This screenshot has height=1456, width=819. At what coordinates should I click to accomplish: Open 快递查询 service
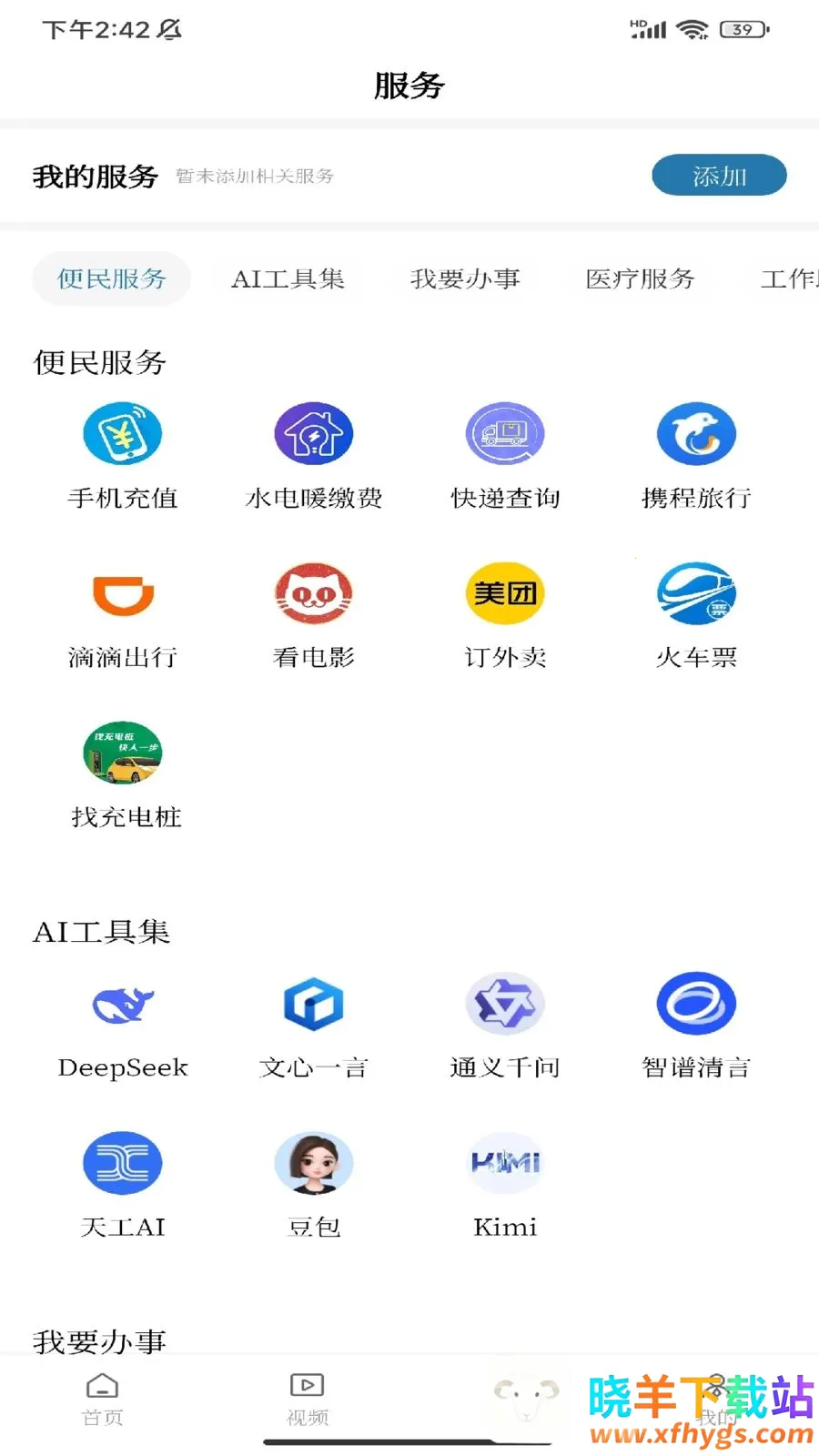tap(505, 457)
